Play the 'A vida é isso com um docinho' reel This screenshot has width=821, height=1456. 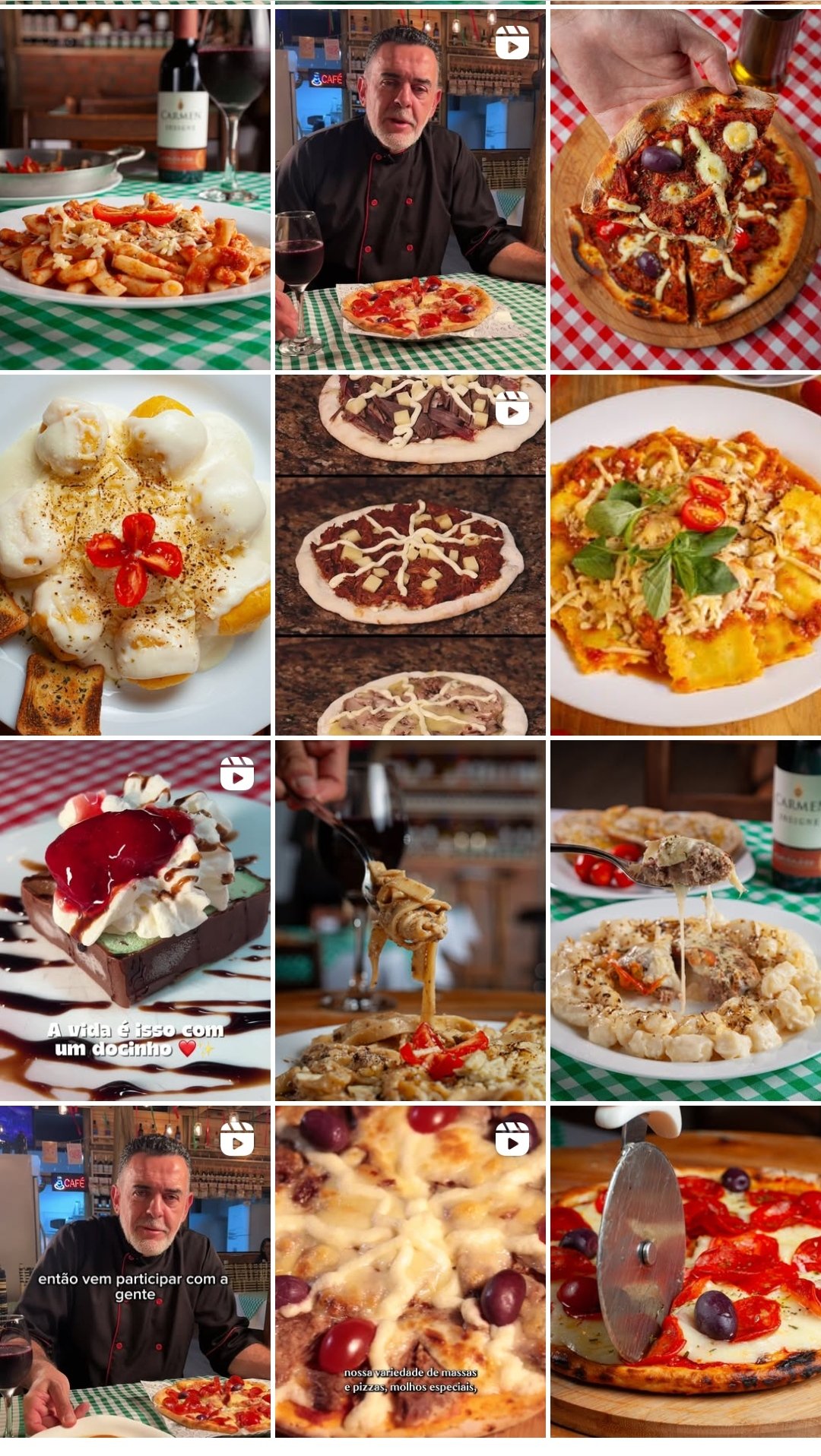pos(135,920)
